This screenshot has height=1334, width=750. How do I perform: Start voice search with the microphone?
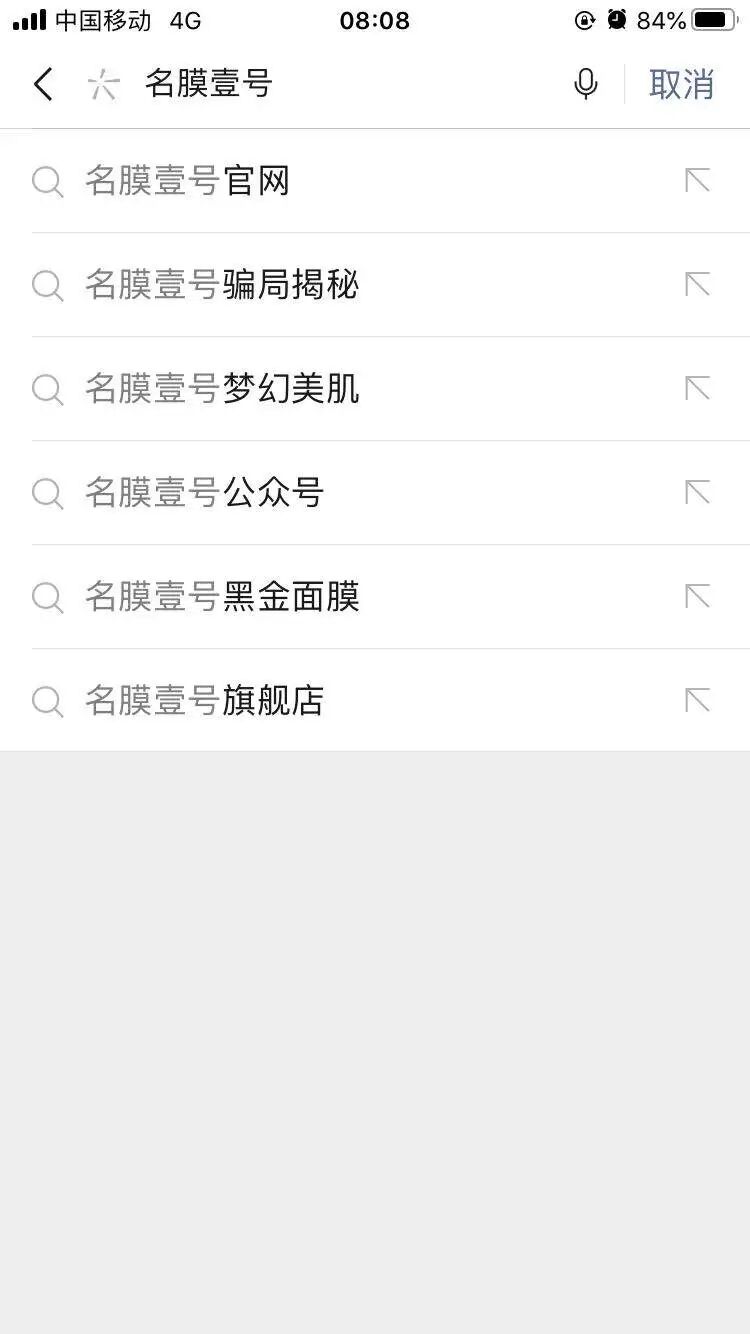click(586, 84)
